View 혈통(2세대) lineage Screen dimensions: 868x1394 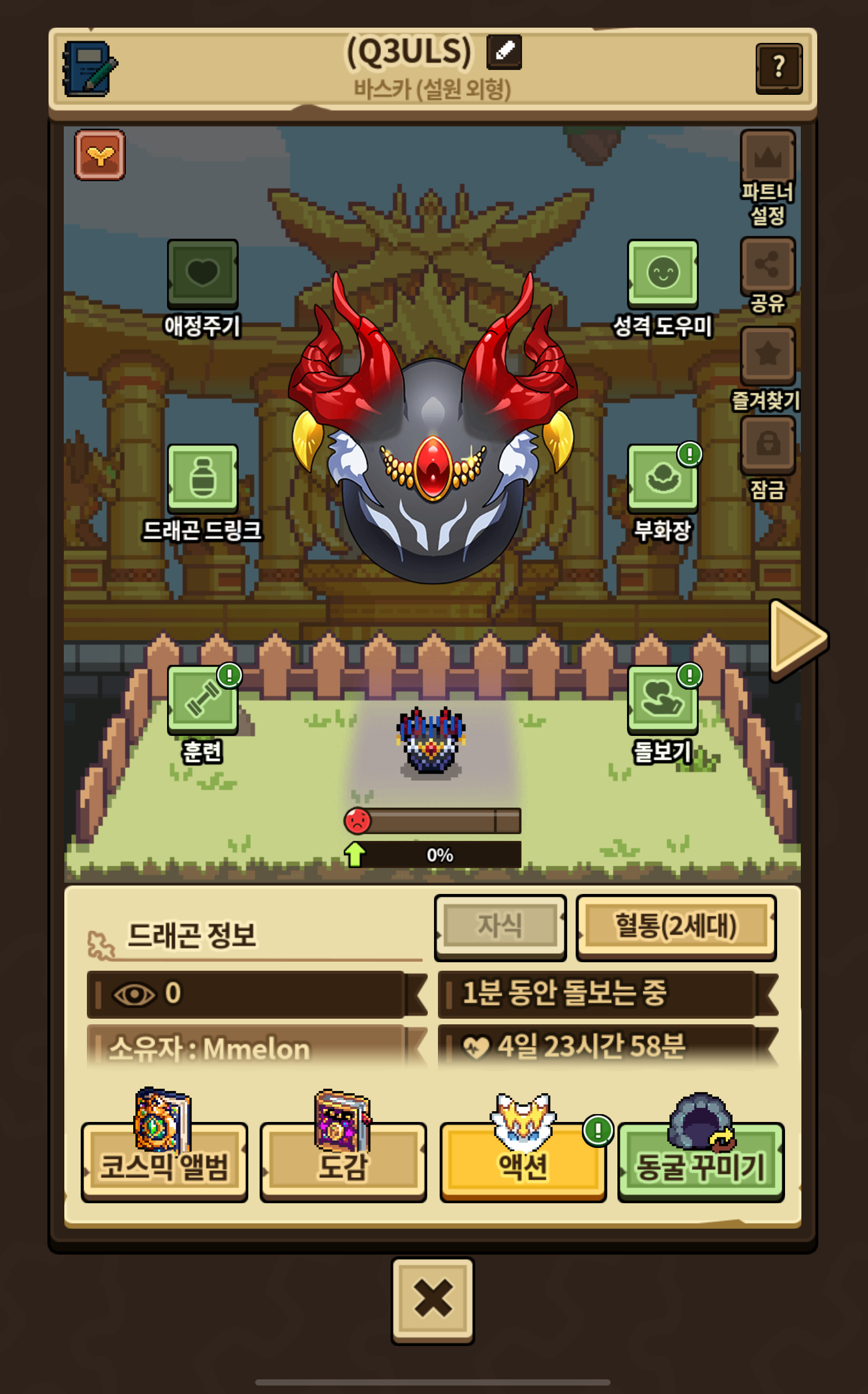676,926
